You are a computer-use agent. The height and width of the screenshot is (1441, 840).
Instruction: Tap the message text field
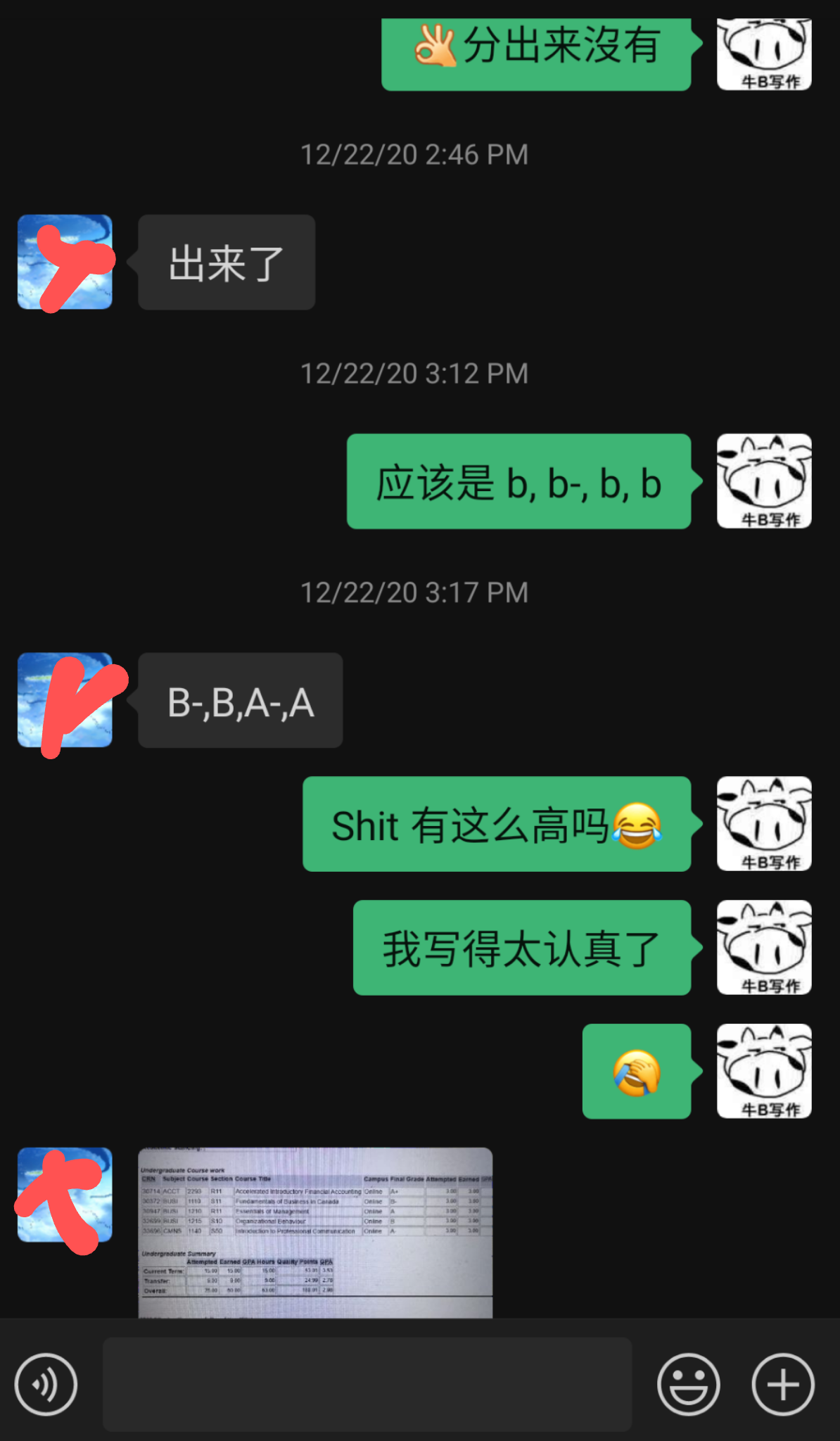[367, 1384]
